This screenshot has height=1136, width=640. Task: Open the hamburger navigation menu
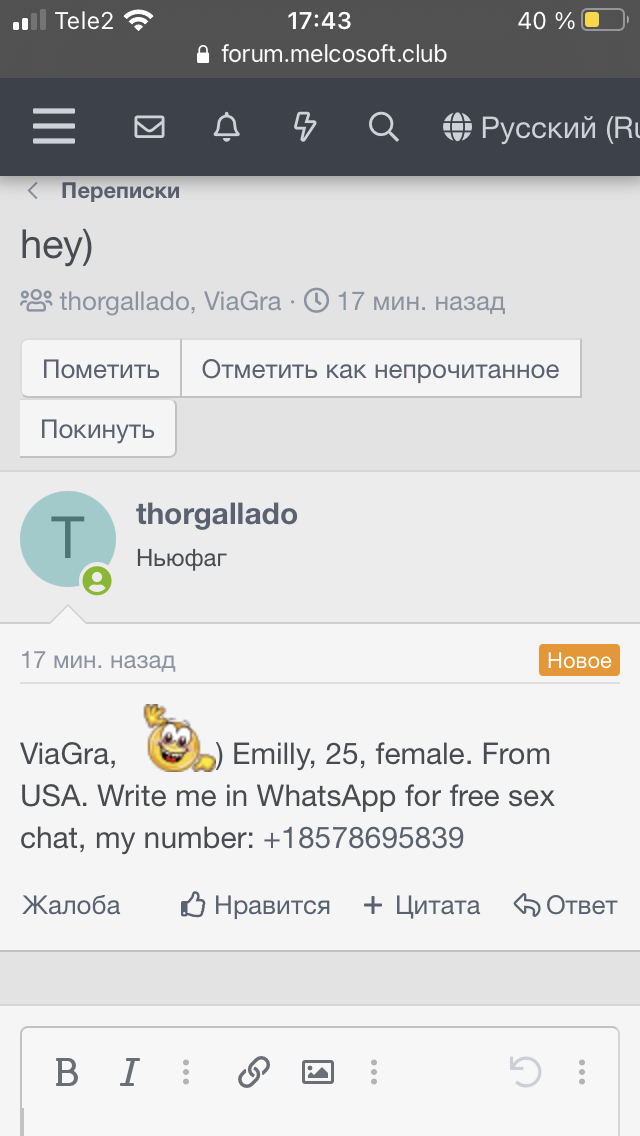54,128
